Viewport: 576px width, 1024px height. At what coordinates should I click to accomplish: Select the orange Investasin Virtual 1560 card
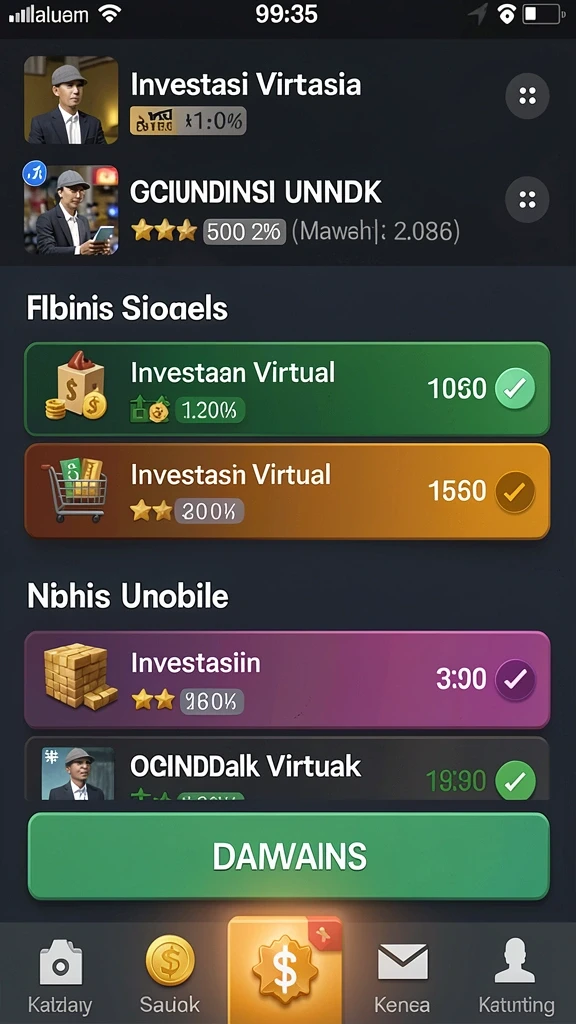[x=287, y=491]
